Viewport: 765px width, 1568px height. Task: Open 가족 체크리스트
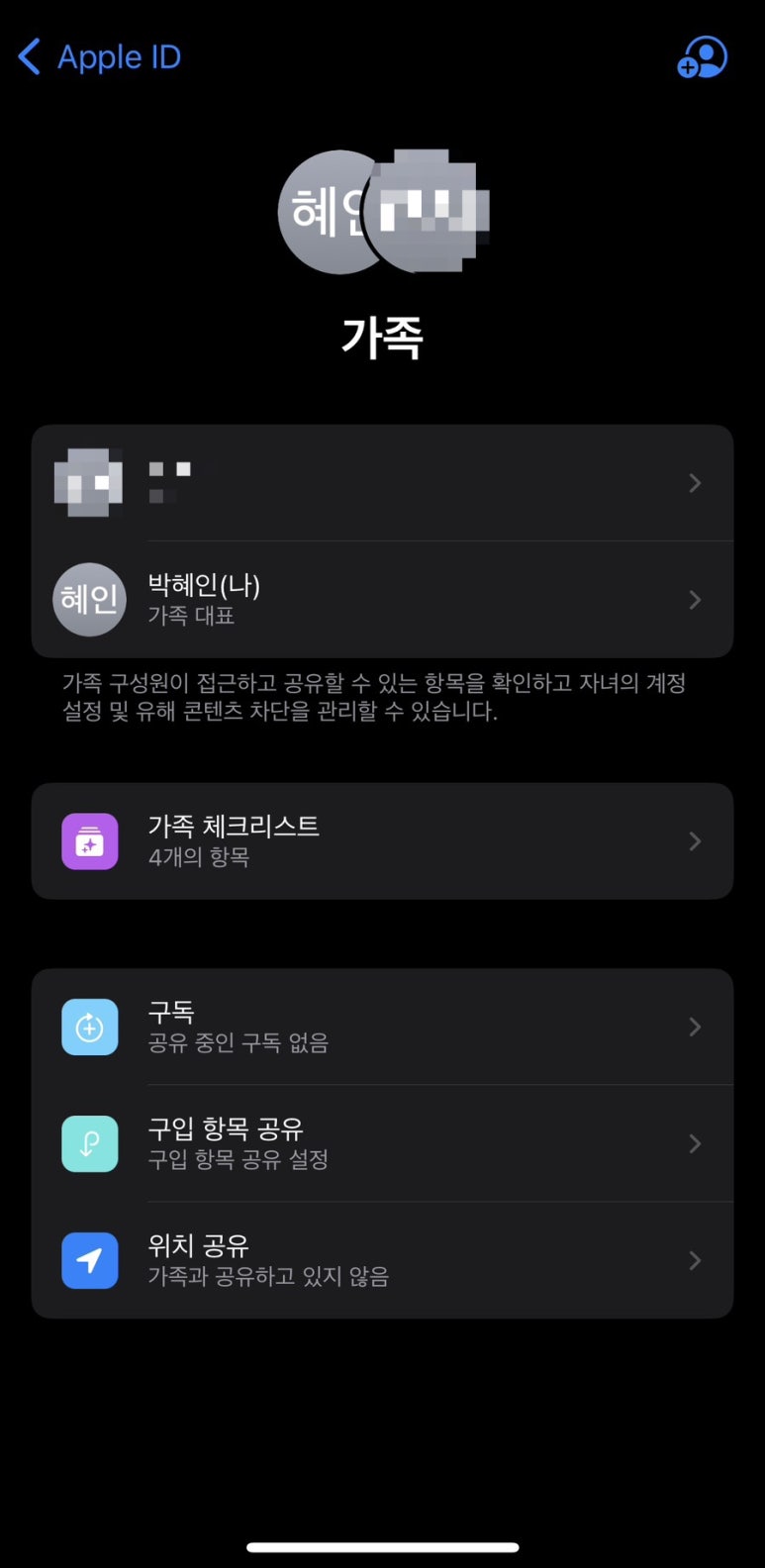click(x=382, y=840)
